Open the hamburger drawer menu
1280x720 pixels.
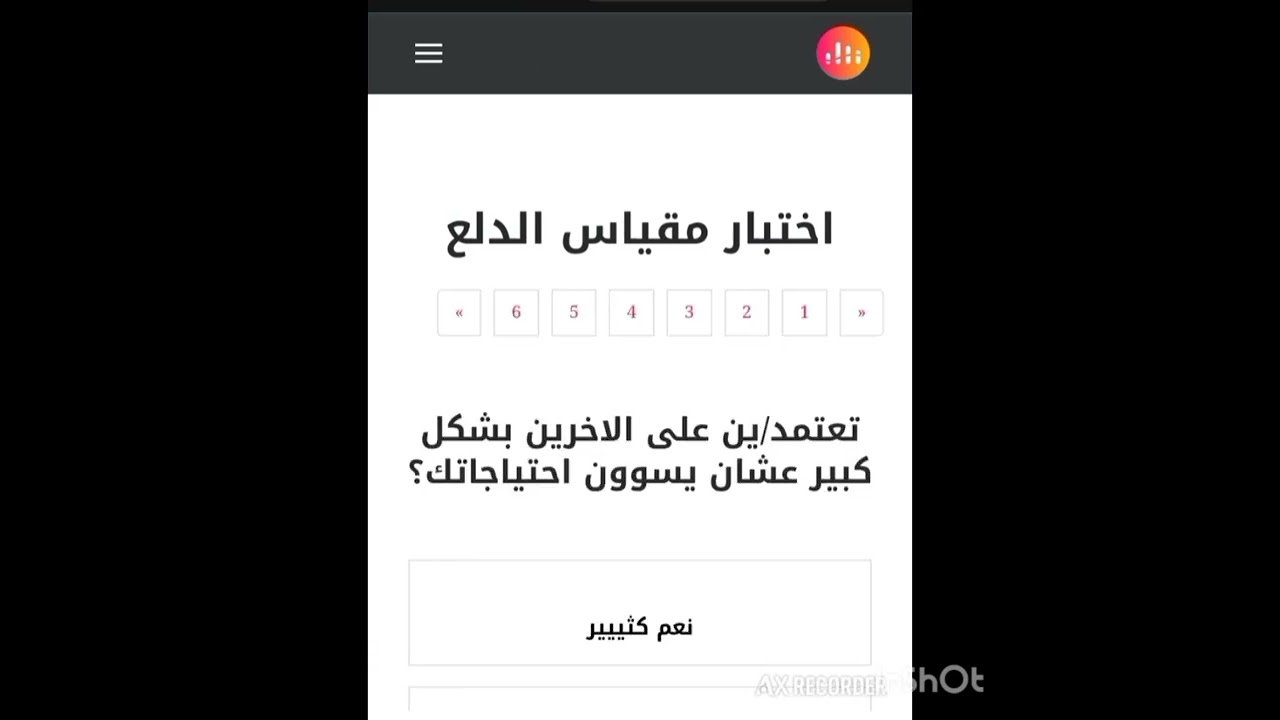[428, 54]
